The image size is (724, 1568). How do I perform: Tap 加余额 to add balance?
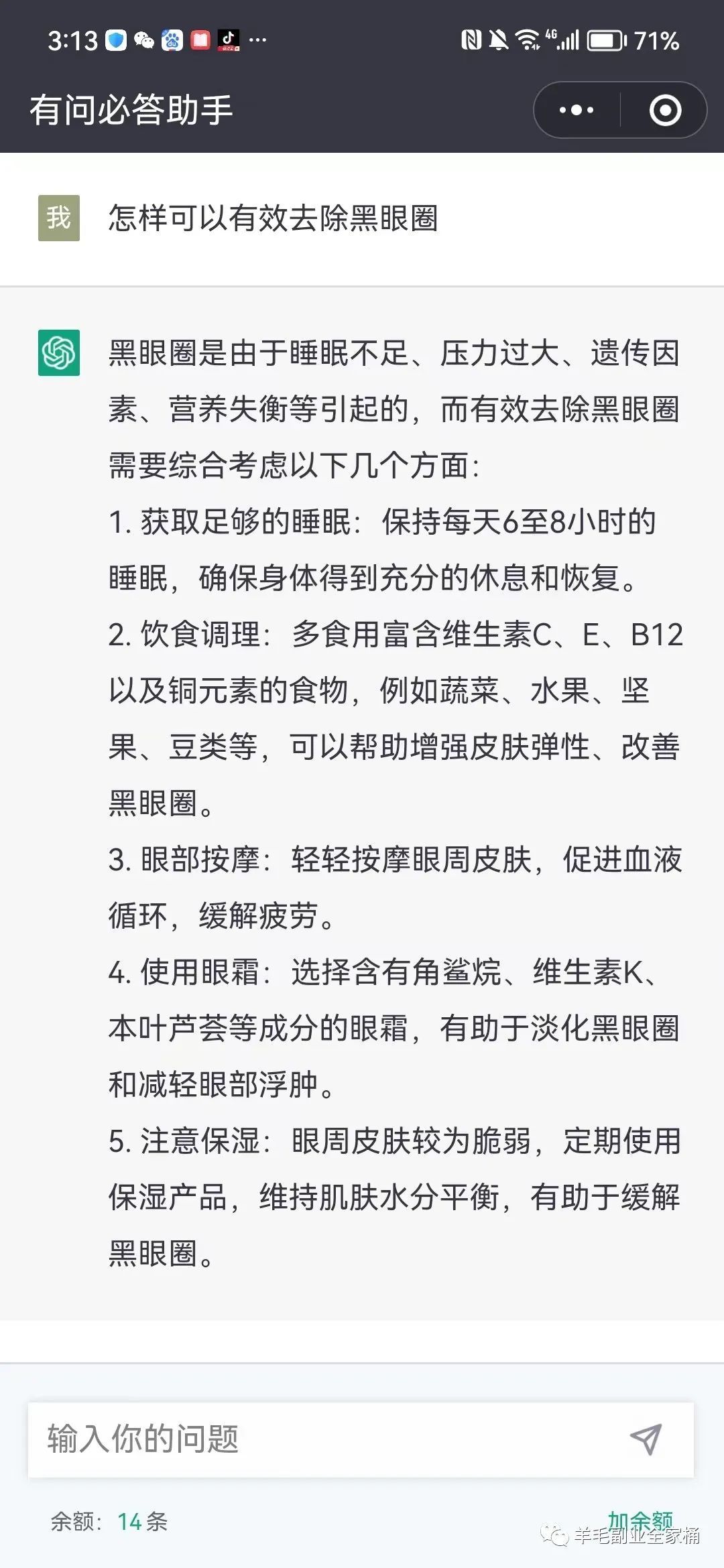[640, 1520]
